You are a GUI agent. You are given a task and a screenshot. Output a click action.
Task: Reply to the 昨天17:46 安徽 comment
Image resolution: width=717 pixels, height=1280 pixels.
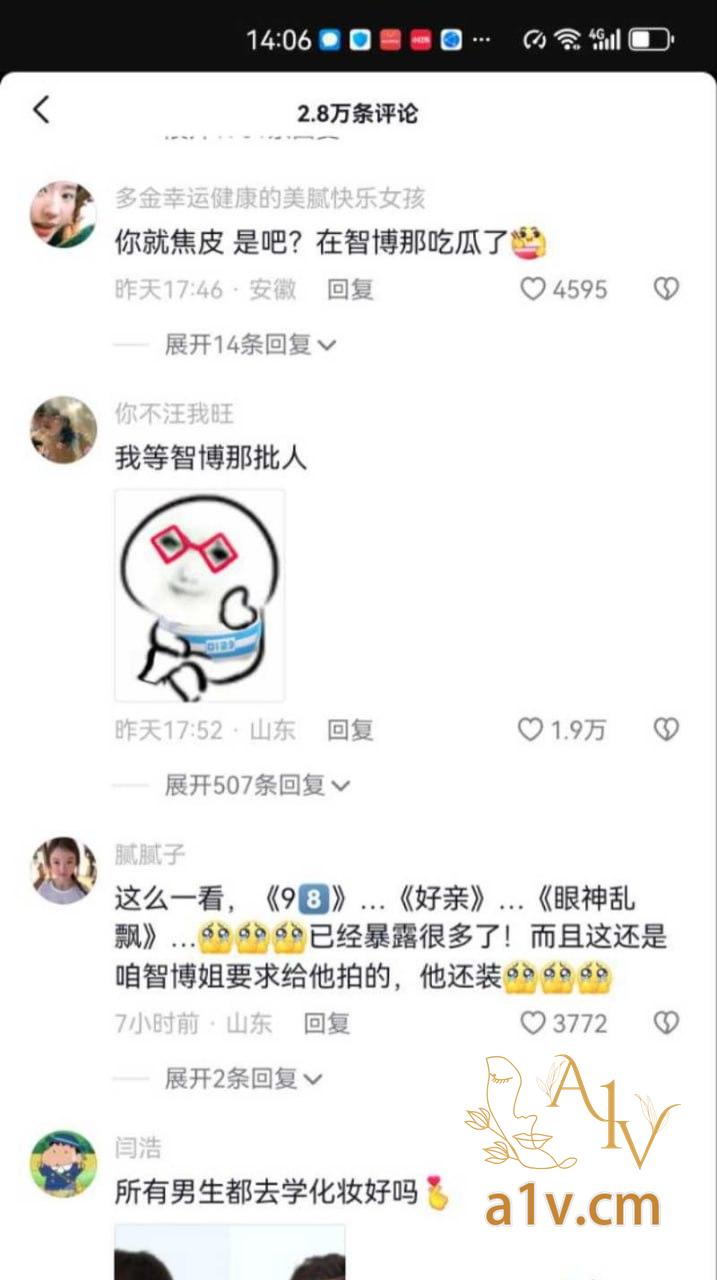click(350, 290)
